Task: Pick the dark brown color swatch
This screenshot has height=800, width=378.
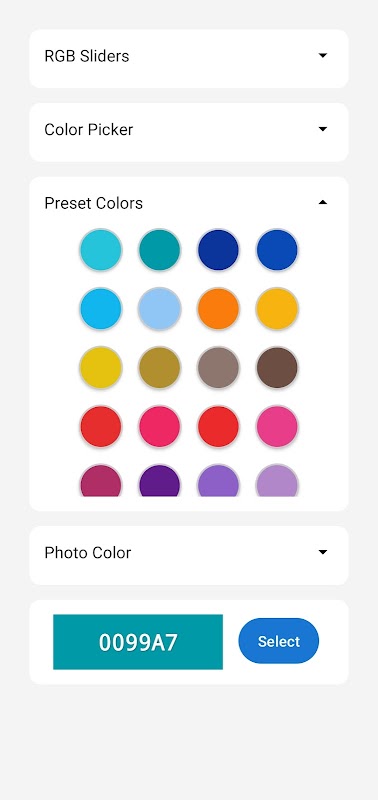Action: pyautogui.click(x=277, y=367)
